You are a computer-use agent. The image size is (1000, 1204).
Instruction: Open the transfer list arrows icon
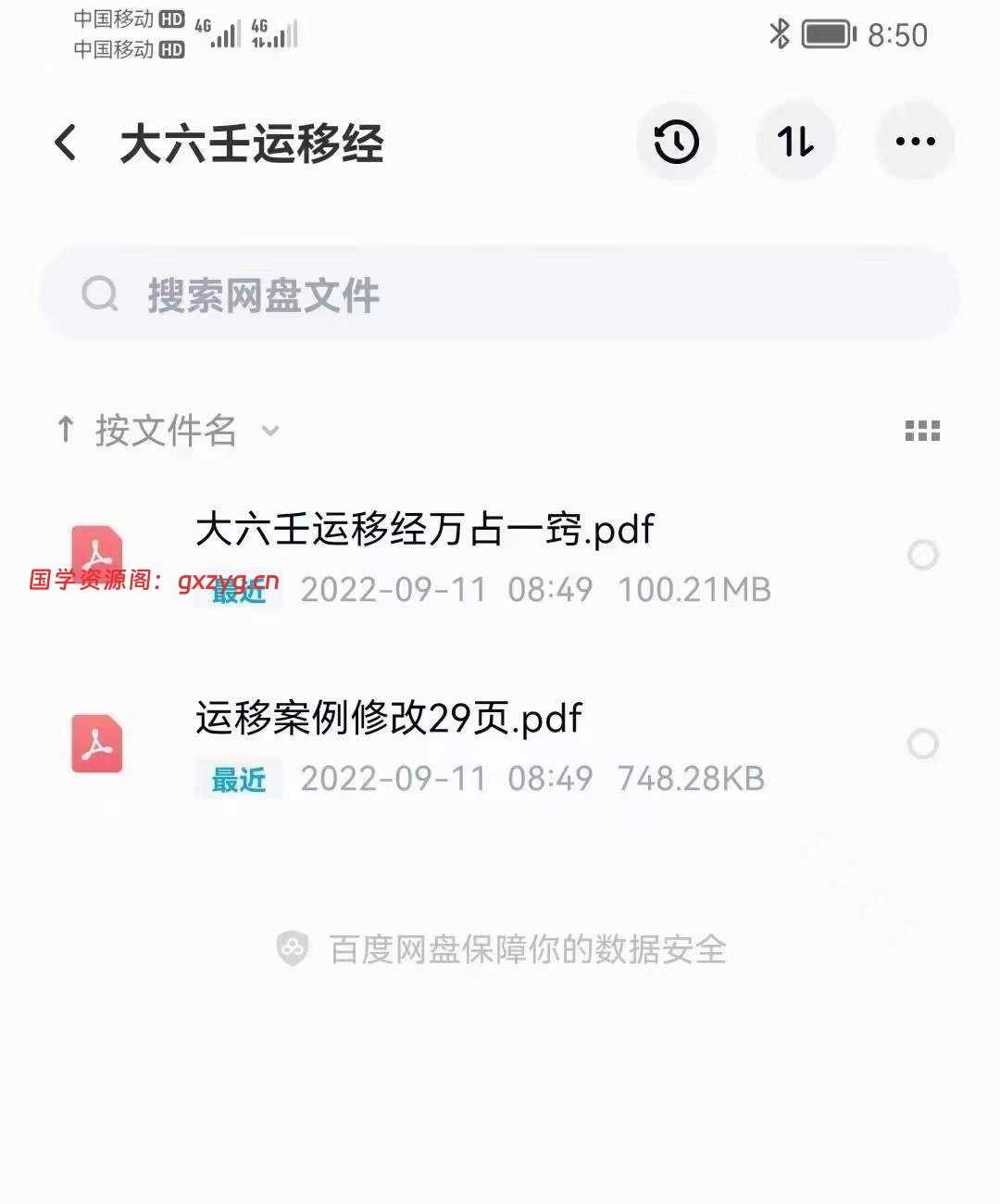pyautogui.click(x=795, y=143)
